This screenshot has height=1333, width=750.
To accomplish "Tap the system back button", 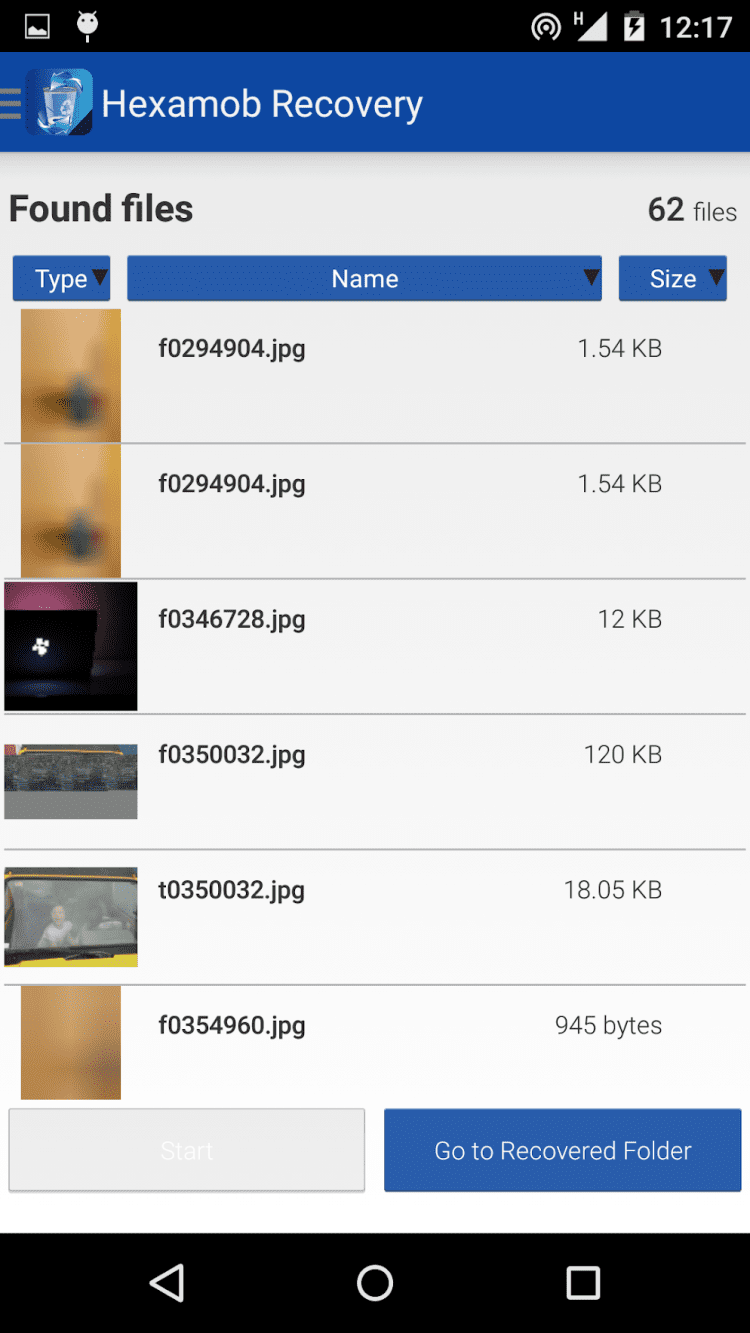I will [x=167, y=1282].
